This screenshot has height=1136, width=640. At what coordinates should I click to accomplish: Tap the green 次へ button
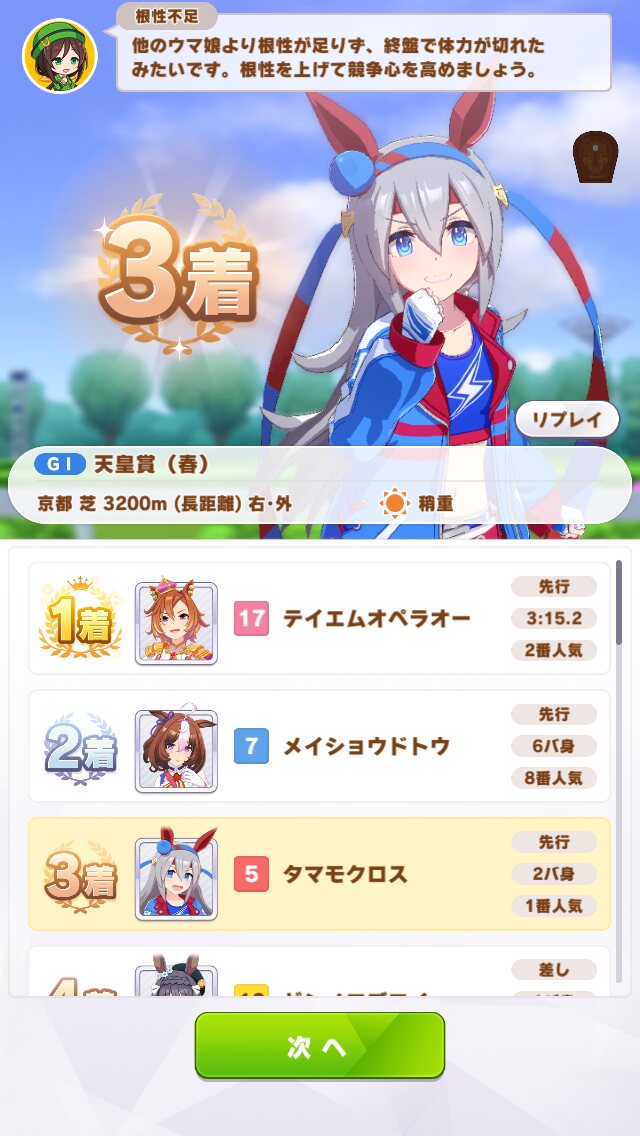[x=319, y=1045]
